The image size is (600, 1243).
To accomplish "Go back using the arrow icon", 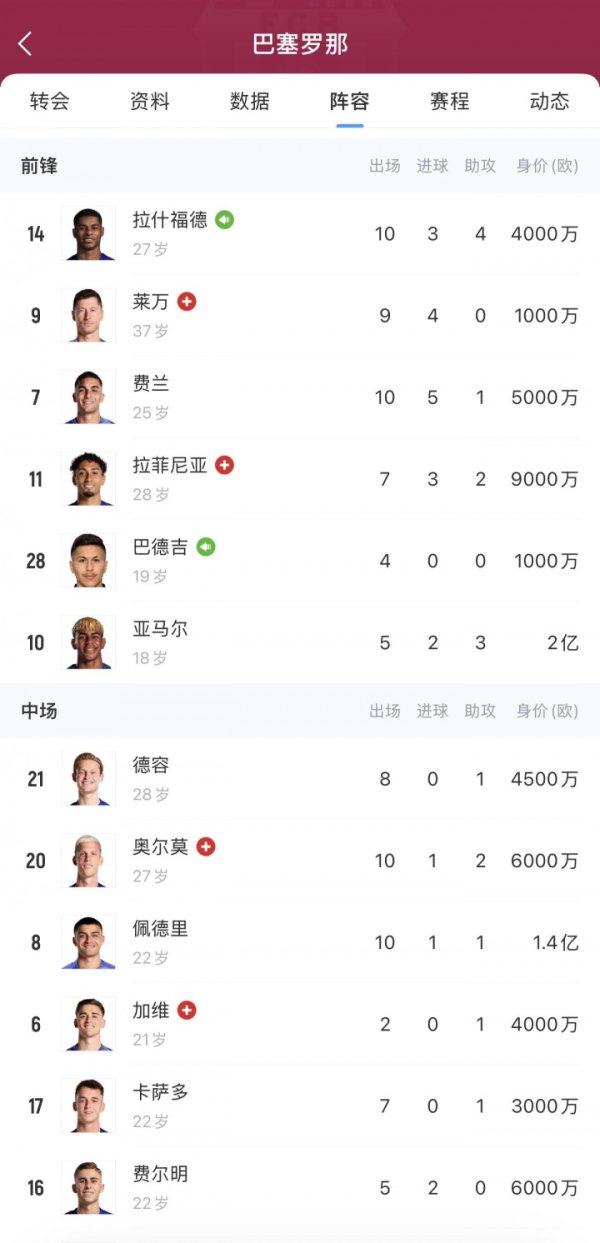I will (x=26, y=44).
